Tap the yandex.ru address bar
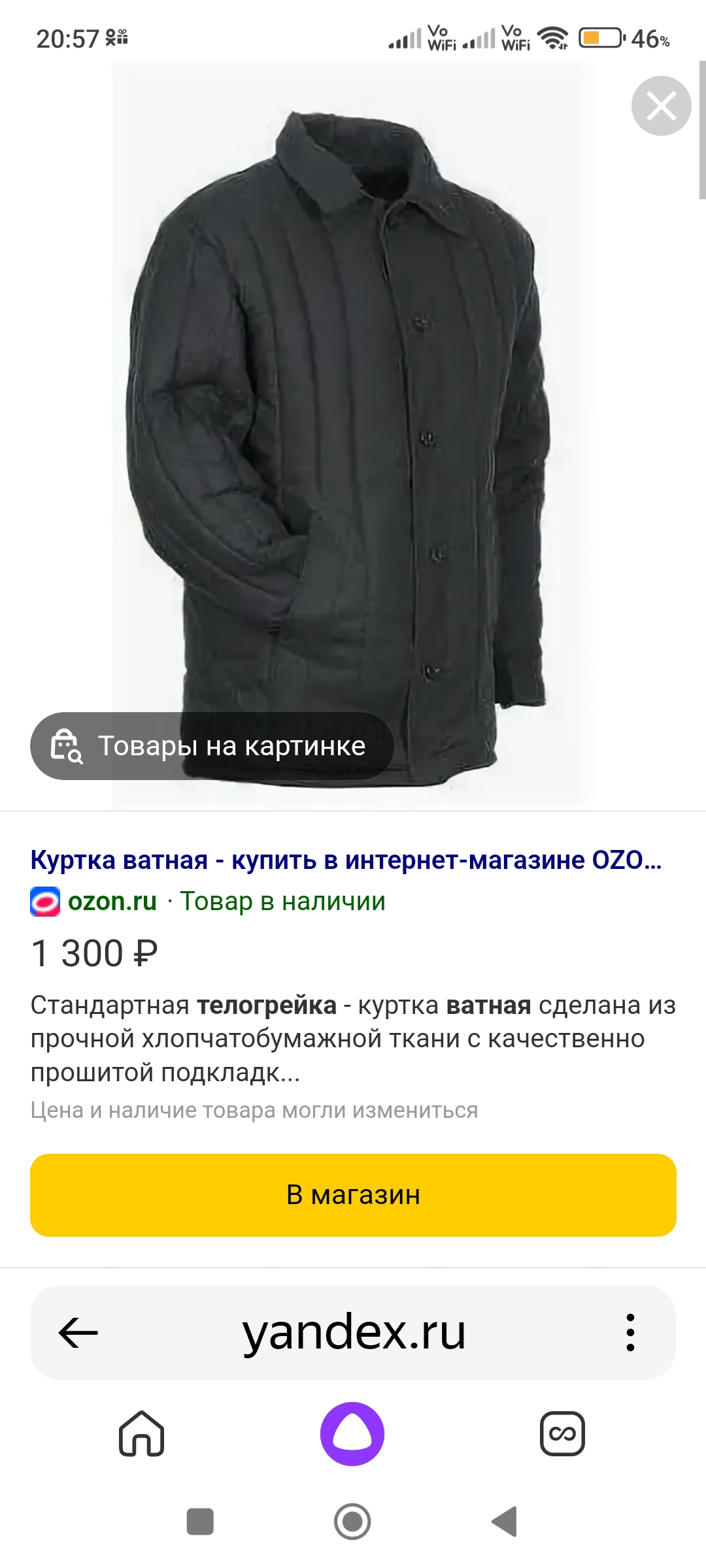Image resolution: width=706 pixels, height=1568 pixels. [353, 1332]
